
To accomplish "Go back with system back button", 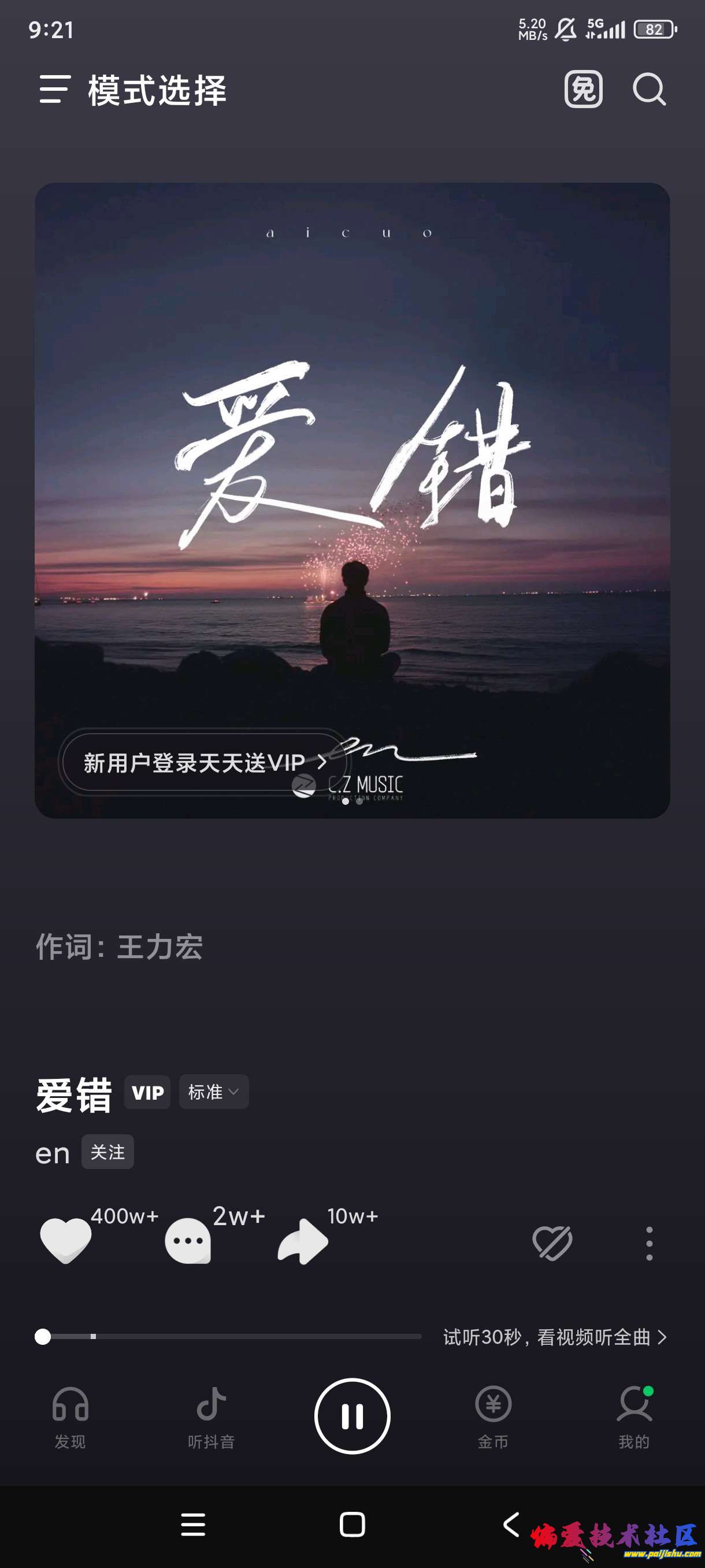I will click(511, 1524).
